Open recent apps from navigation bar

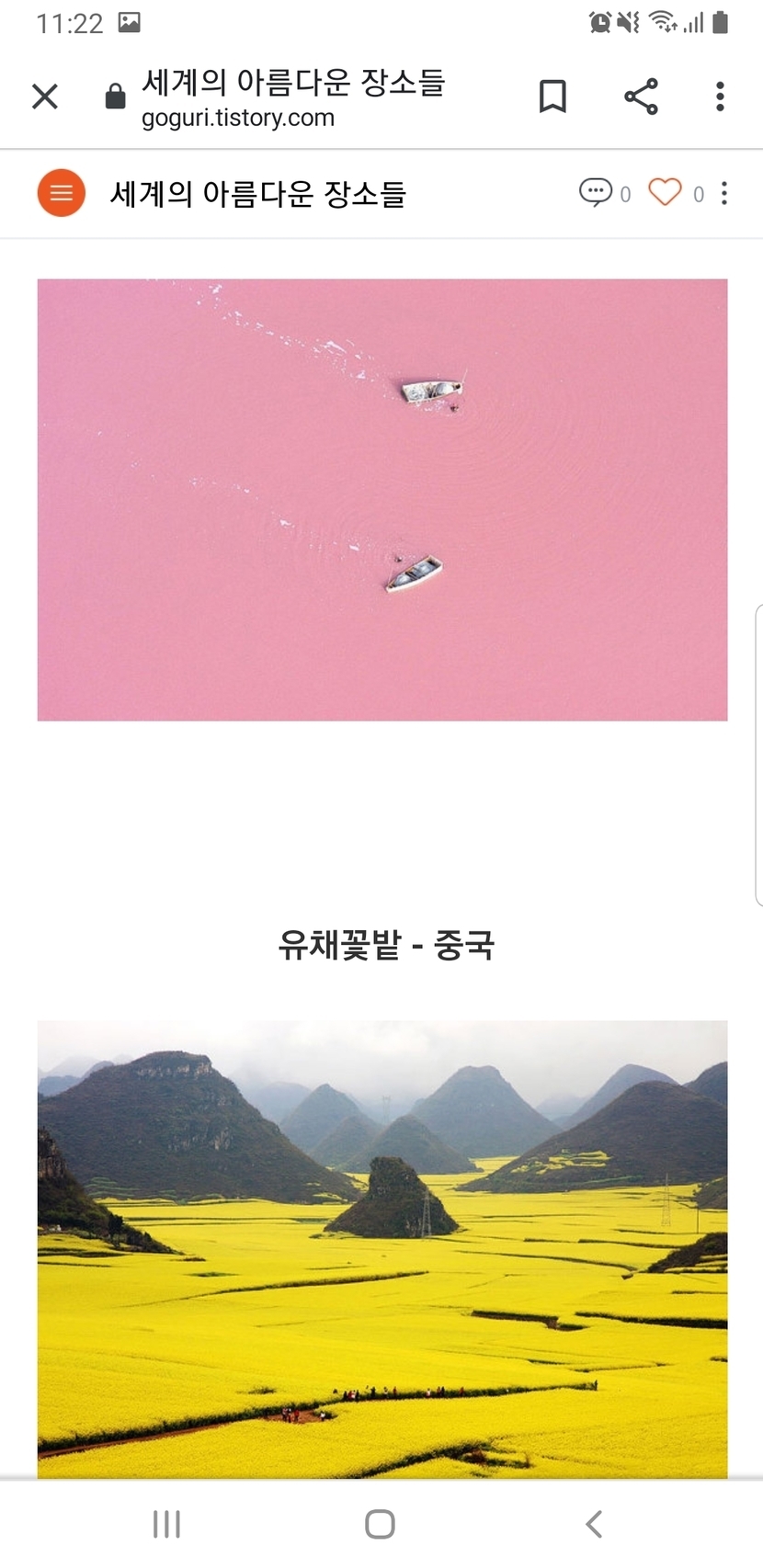point(166,1524)
